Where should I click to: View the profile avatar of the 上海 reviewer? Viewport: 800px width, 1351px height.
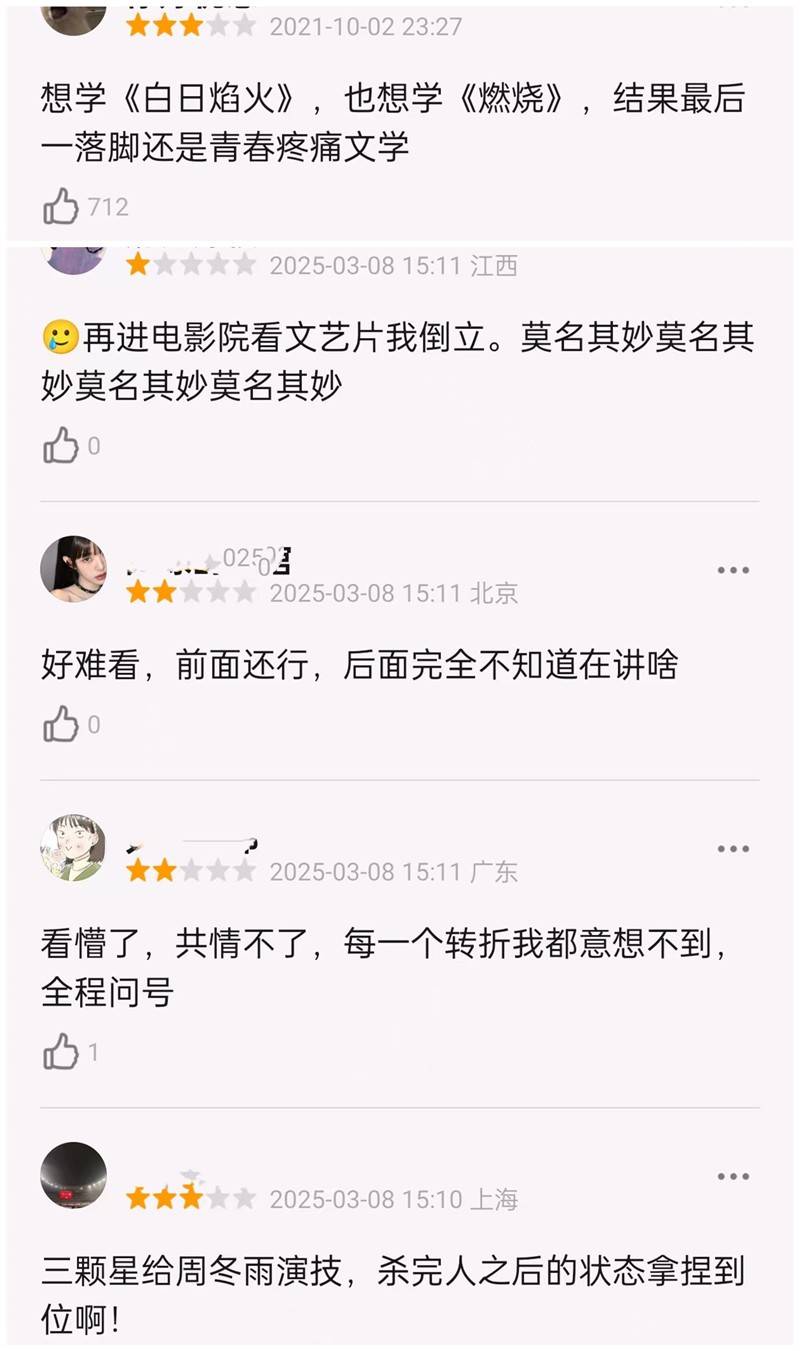coord(73,1175)
